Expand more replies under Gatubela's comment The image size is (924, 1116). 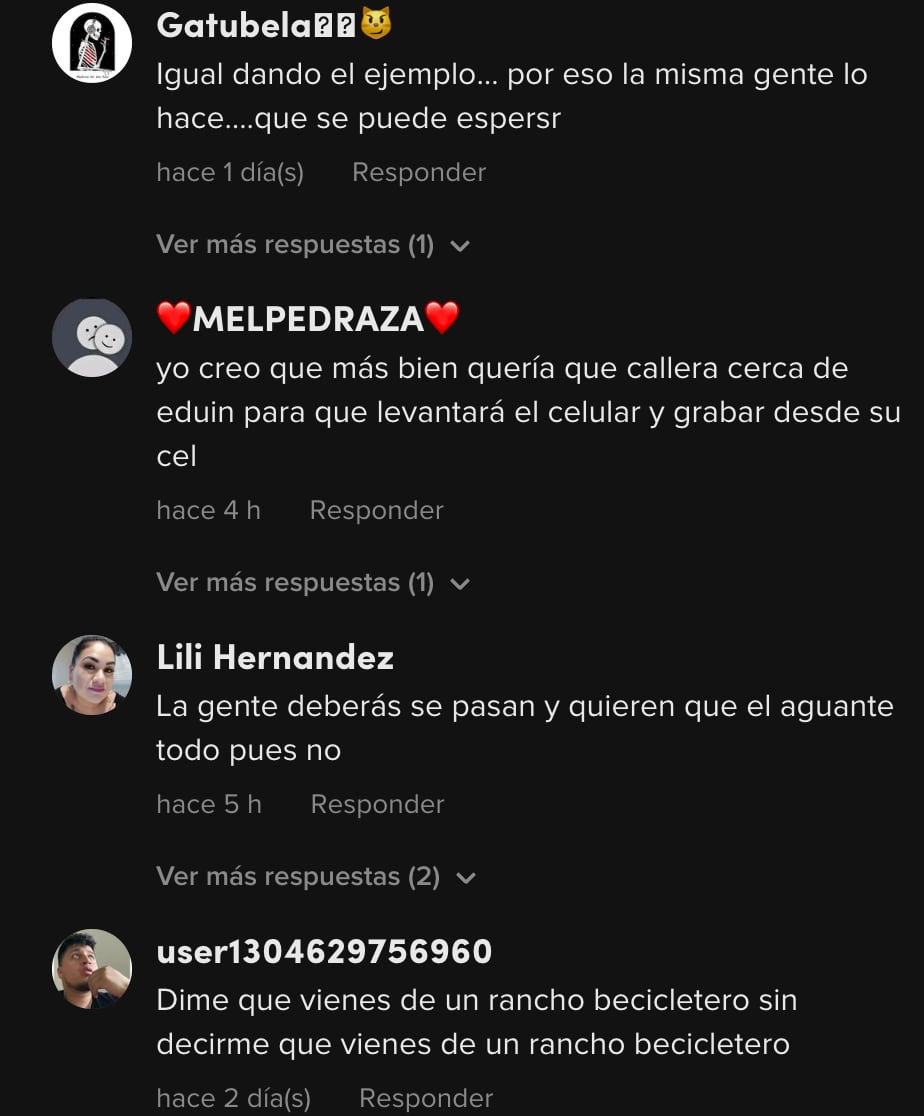click(x=312, y=245)
